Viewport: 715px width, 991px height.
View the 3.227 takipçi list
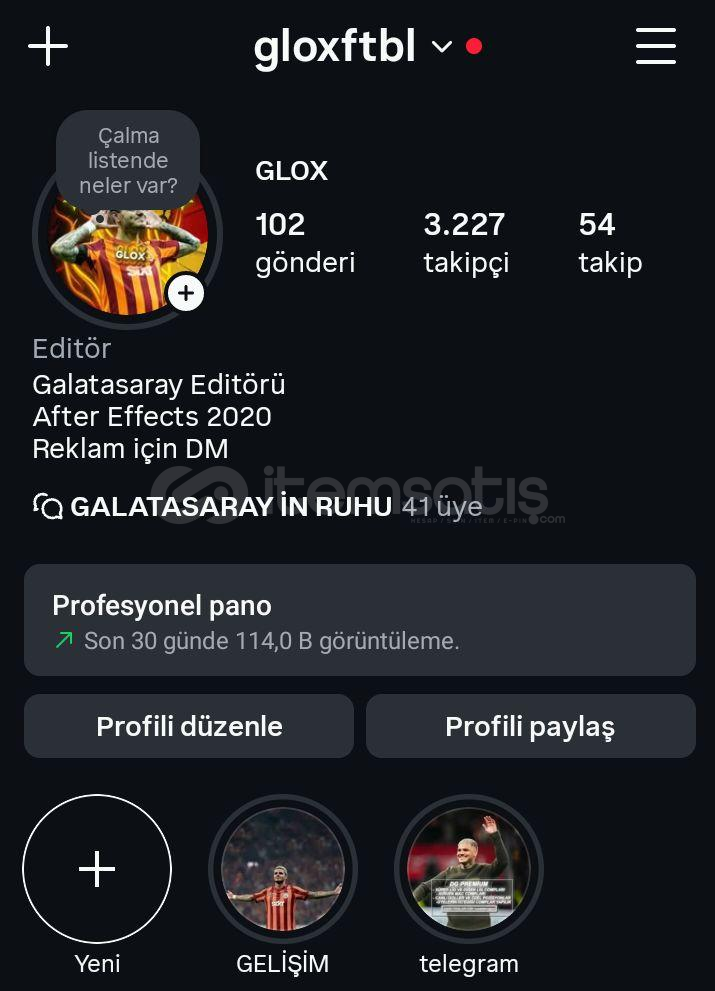pos(466,242)
